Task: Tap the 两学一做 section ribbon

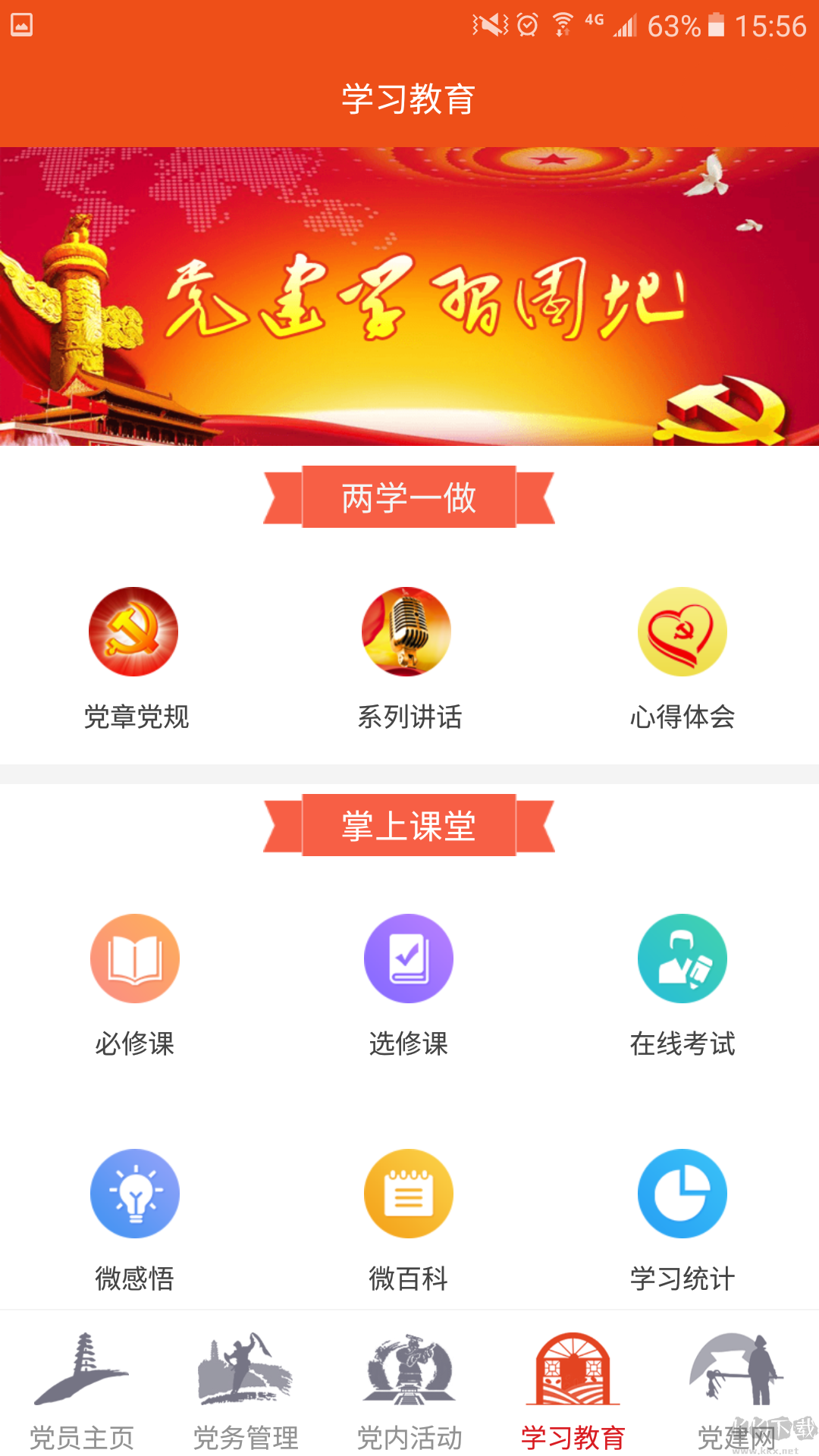Action: (x=409, y=497)
